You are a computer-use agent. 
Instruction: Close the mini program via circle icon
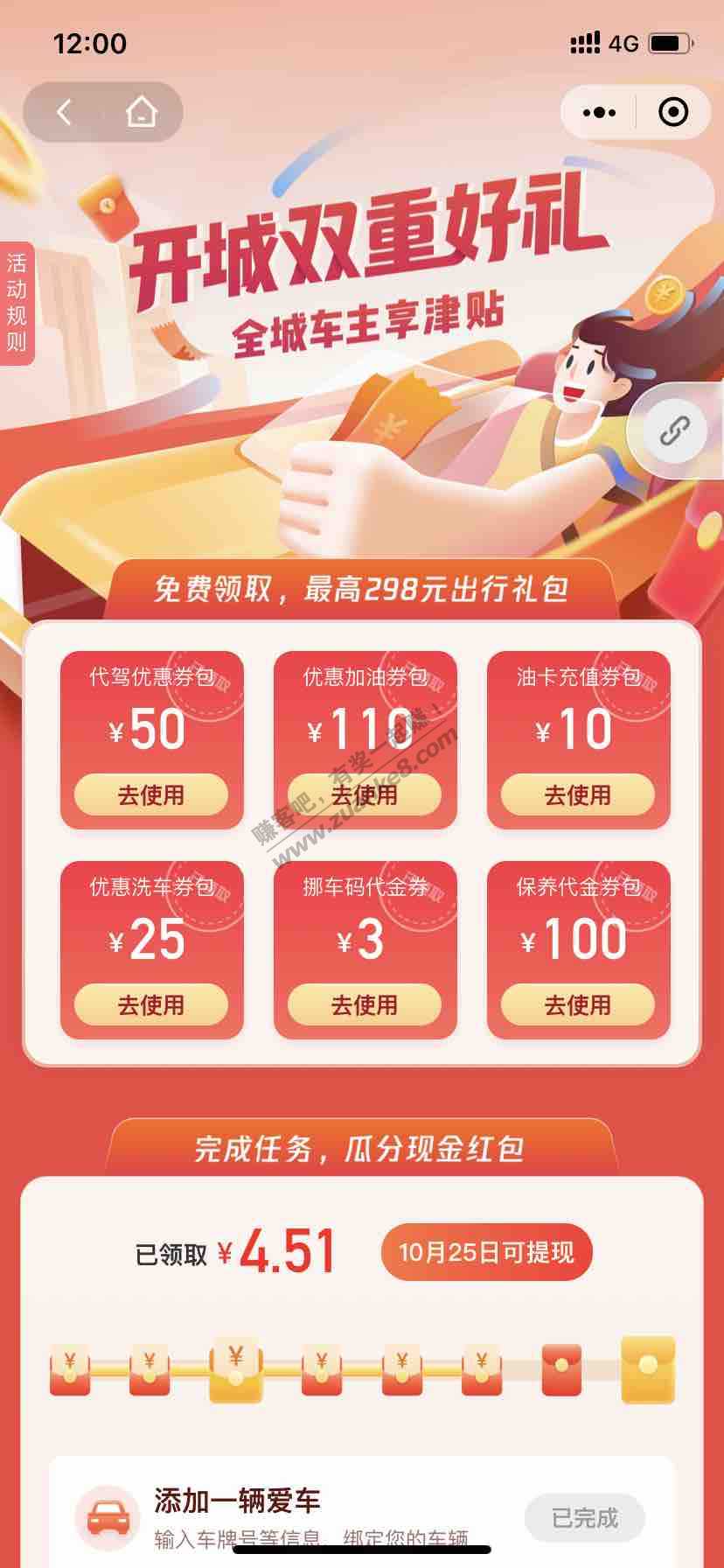672,112
